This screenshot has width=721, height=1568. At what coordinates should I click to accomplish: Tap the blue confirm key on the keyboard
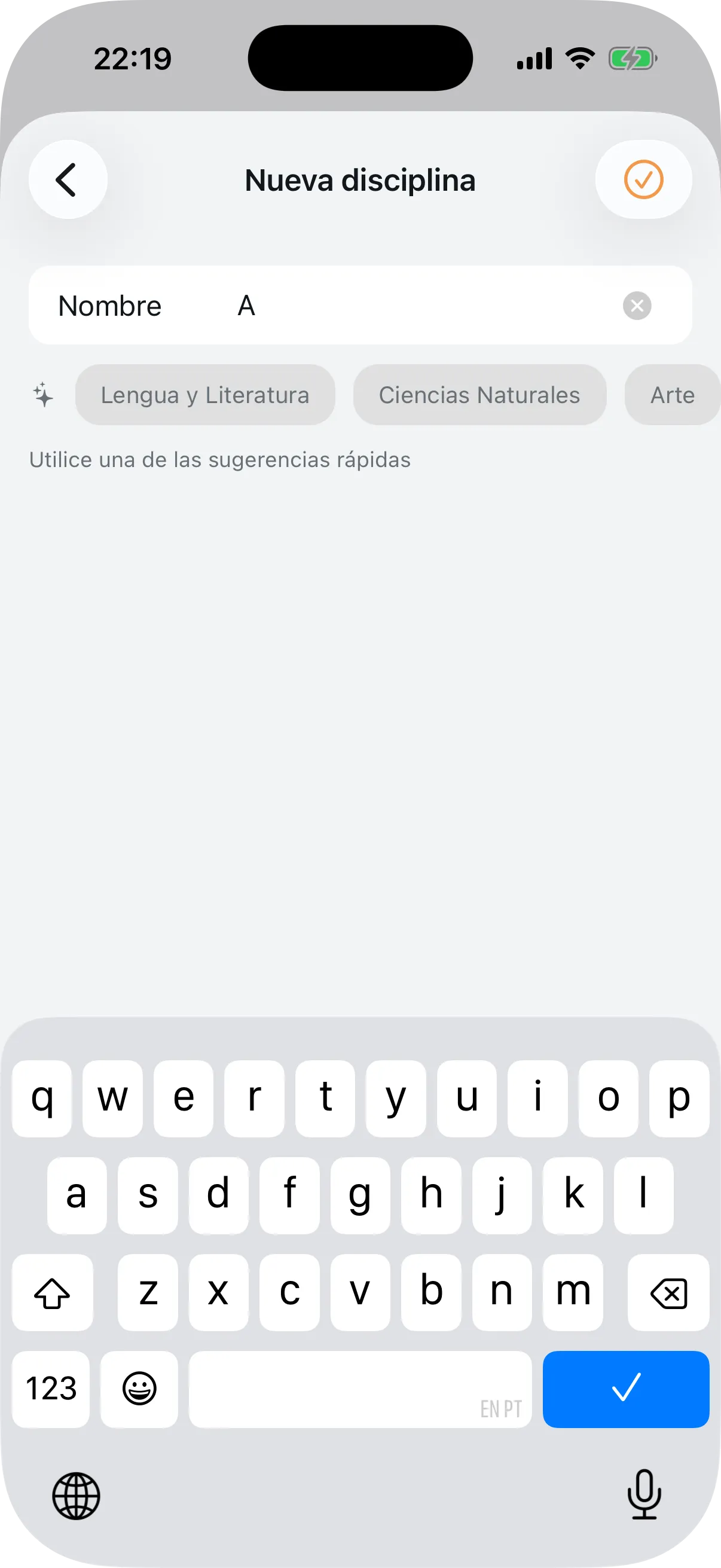(626, 1389)
